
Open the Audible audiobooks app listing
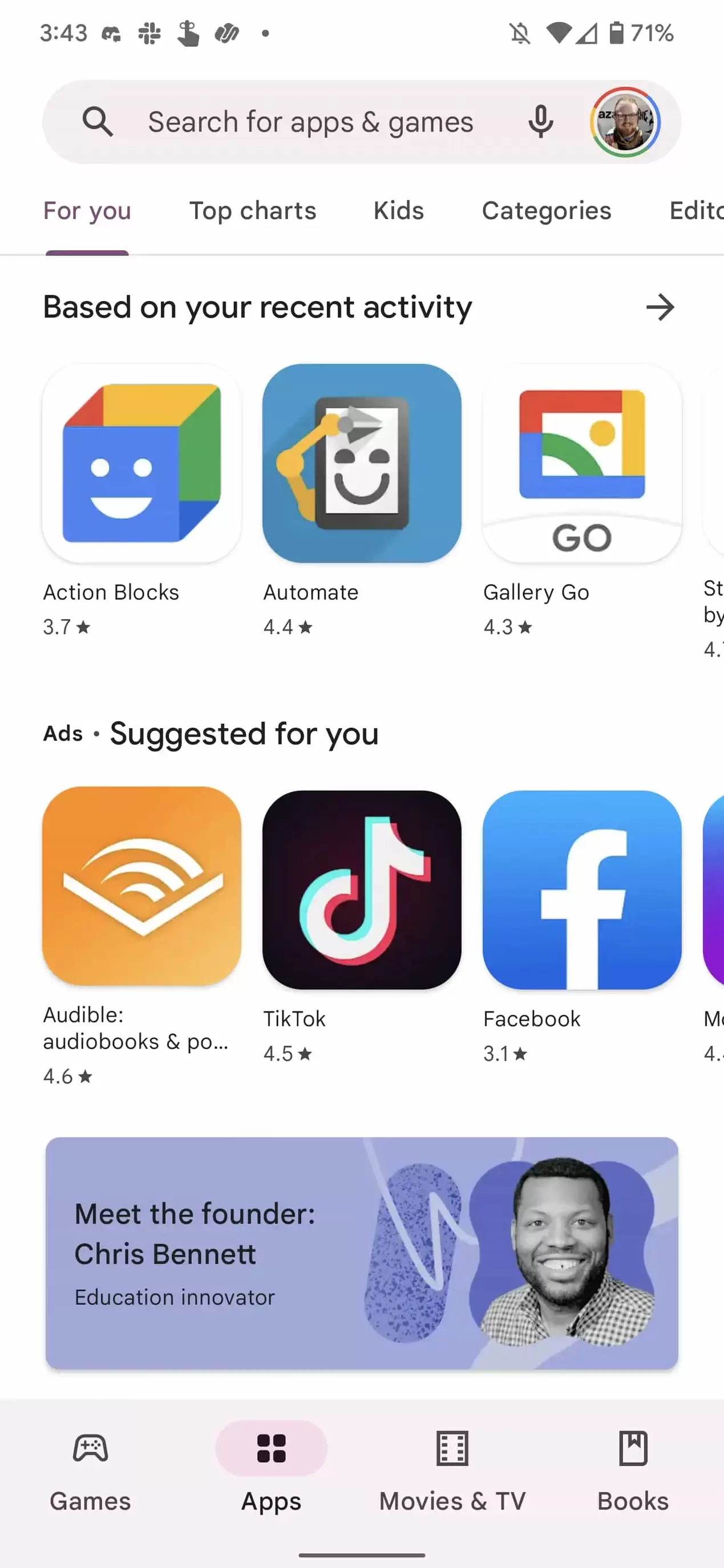click(141, 886)
